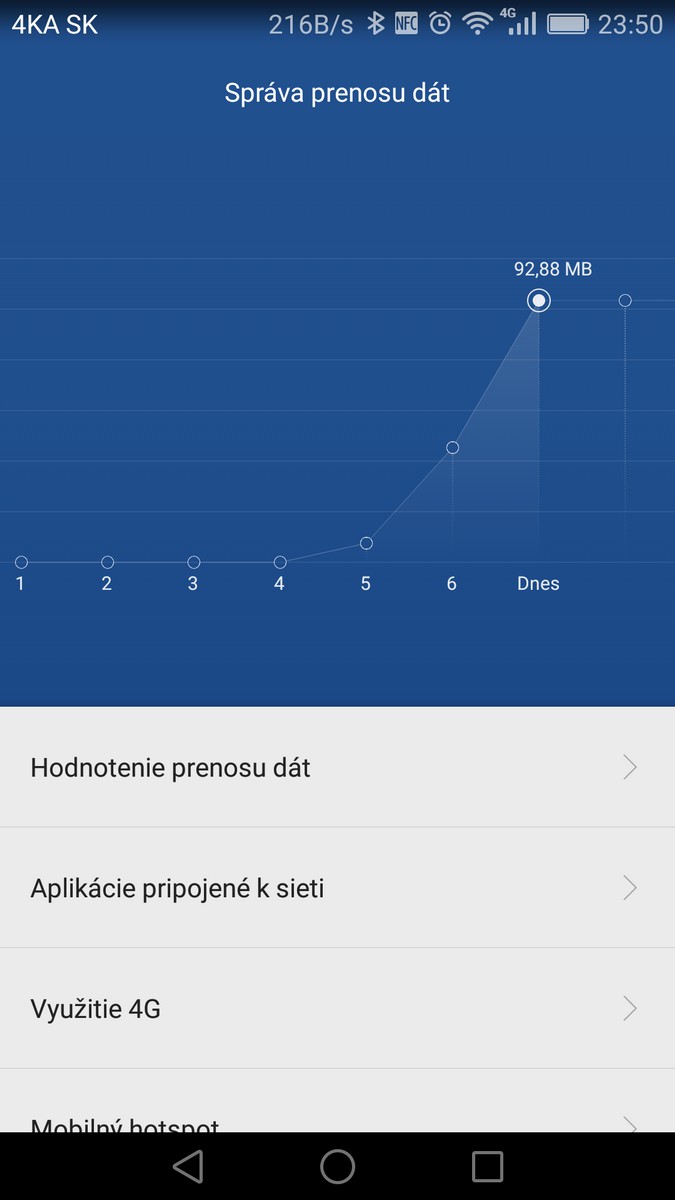Select day 2 point on the chart
675x1200 pixels.
point(108,562)
